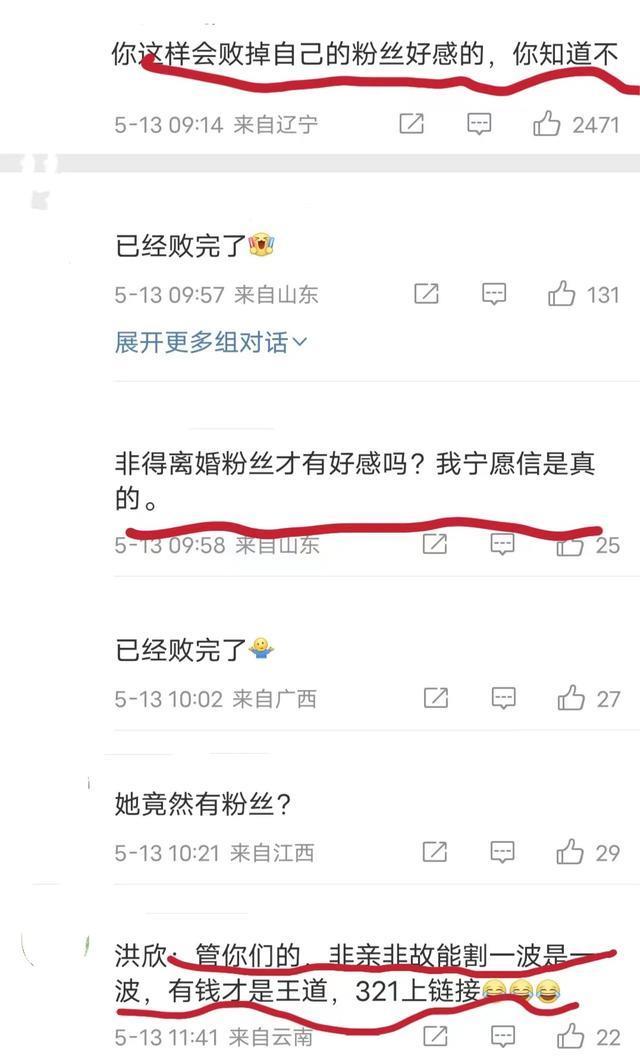
Task: Reply to the 09:57 comment from 山东
Action: point(494,294)
